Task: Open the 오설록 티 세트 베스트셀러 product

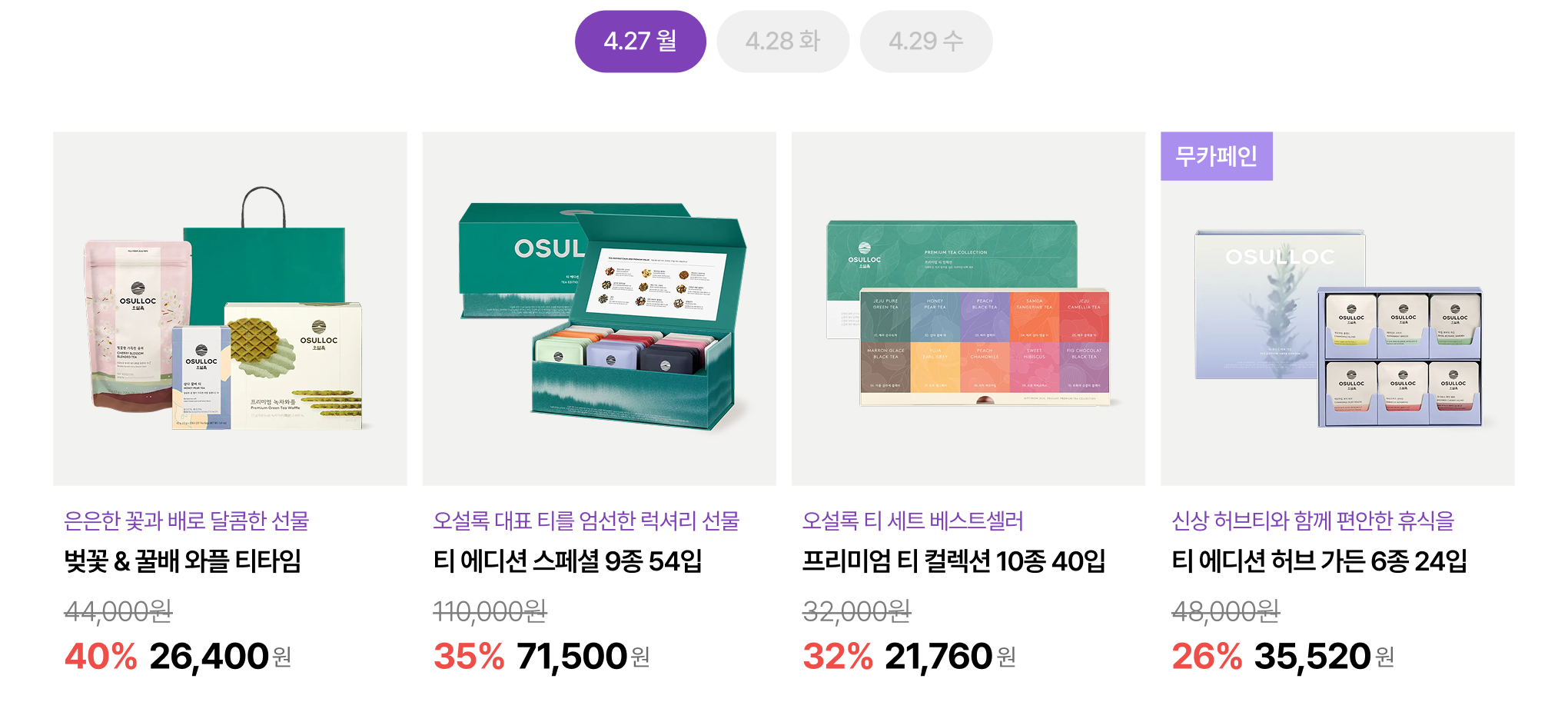Action: pyautogui.click(x=968, y=308)
